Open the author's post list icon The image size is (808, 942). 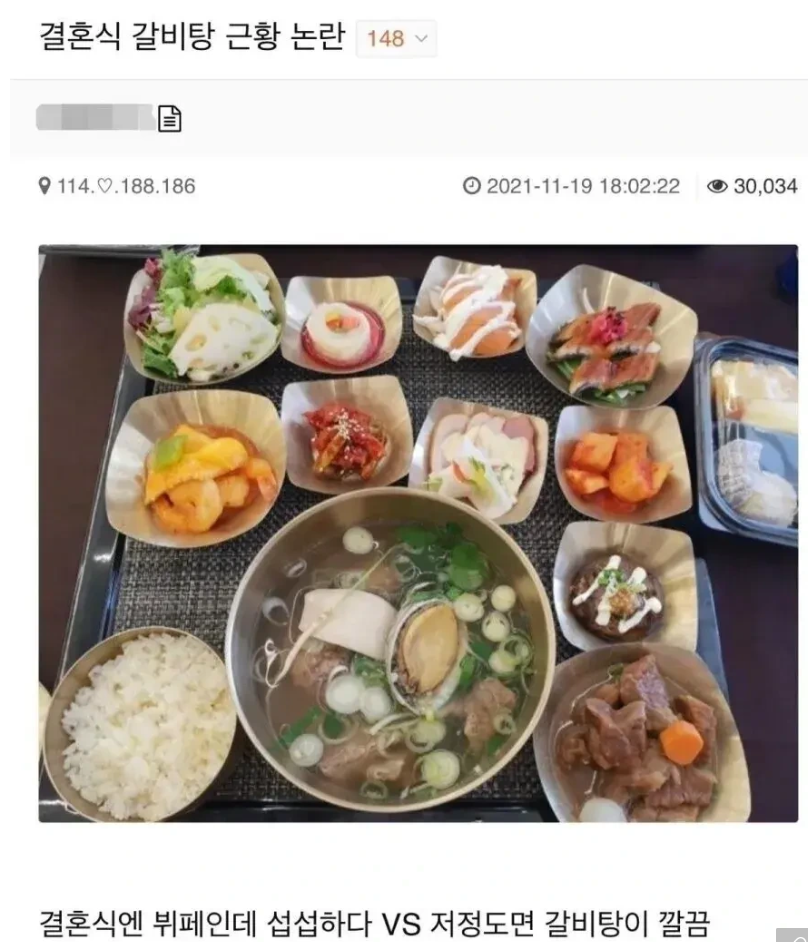pos(170,119)
